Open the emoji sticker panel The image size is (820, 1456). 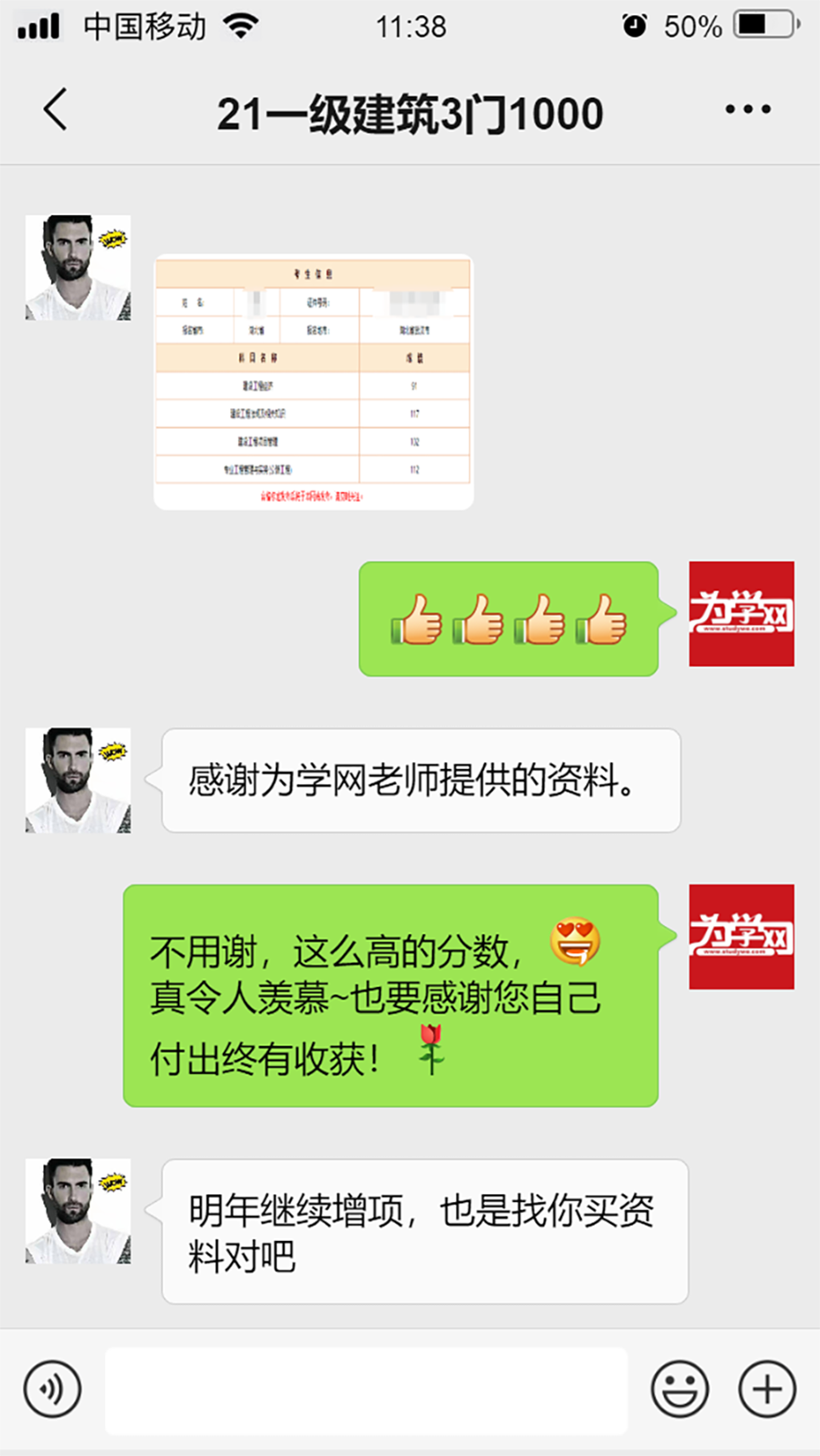(x=679, y=1389)
